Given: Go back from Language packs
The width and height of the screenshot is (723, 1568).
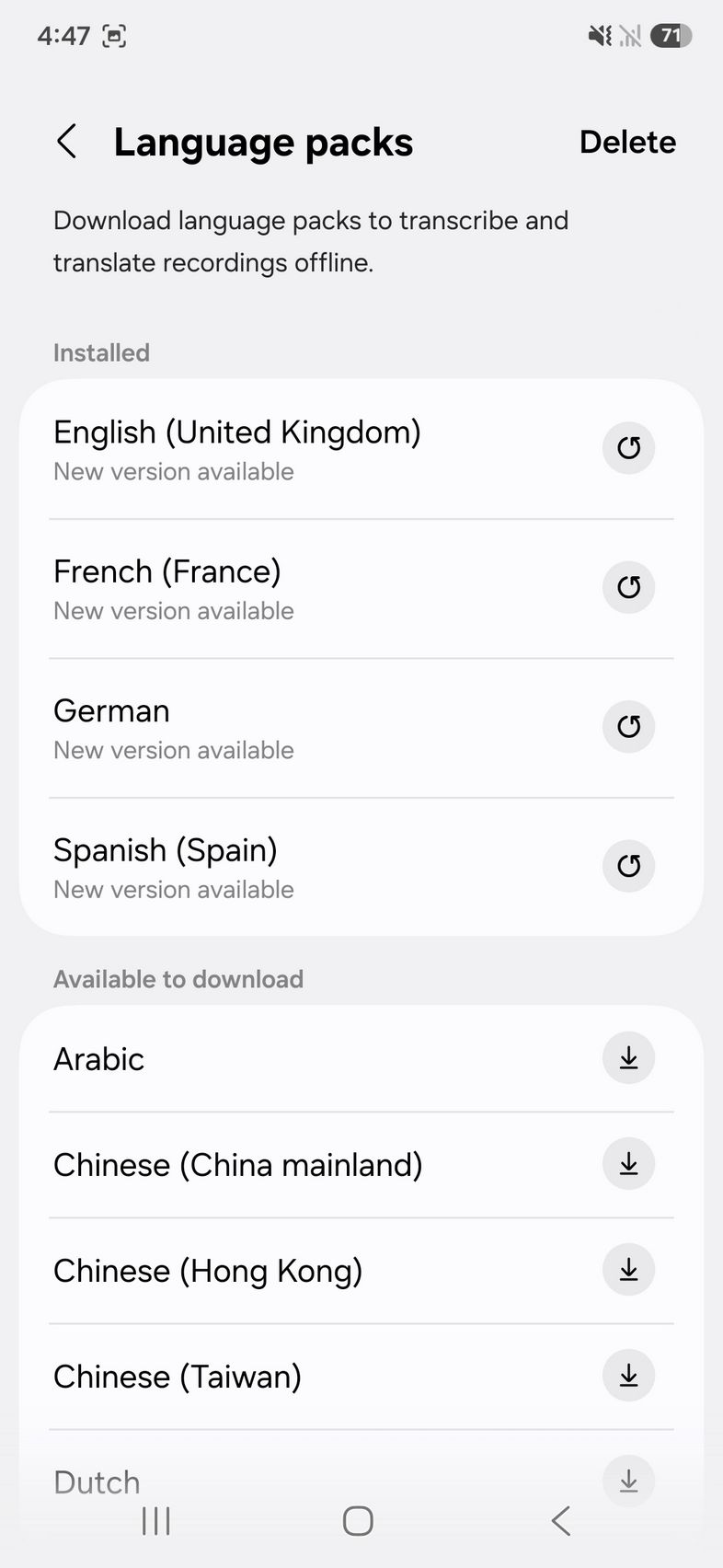Looking at the screenshot, I should [x=66, y=143].
